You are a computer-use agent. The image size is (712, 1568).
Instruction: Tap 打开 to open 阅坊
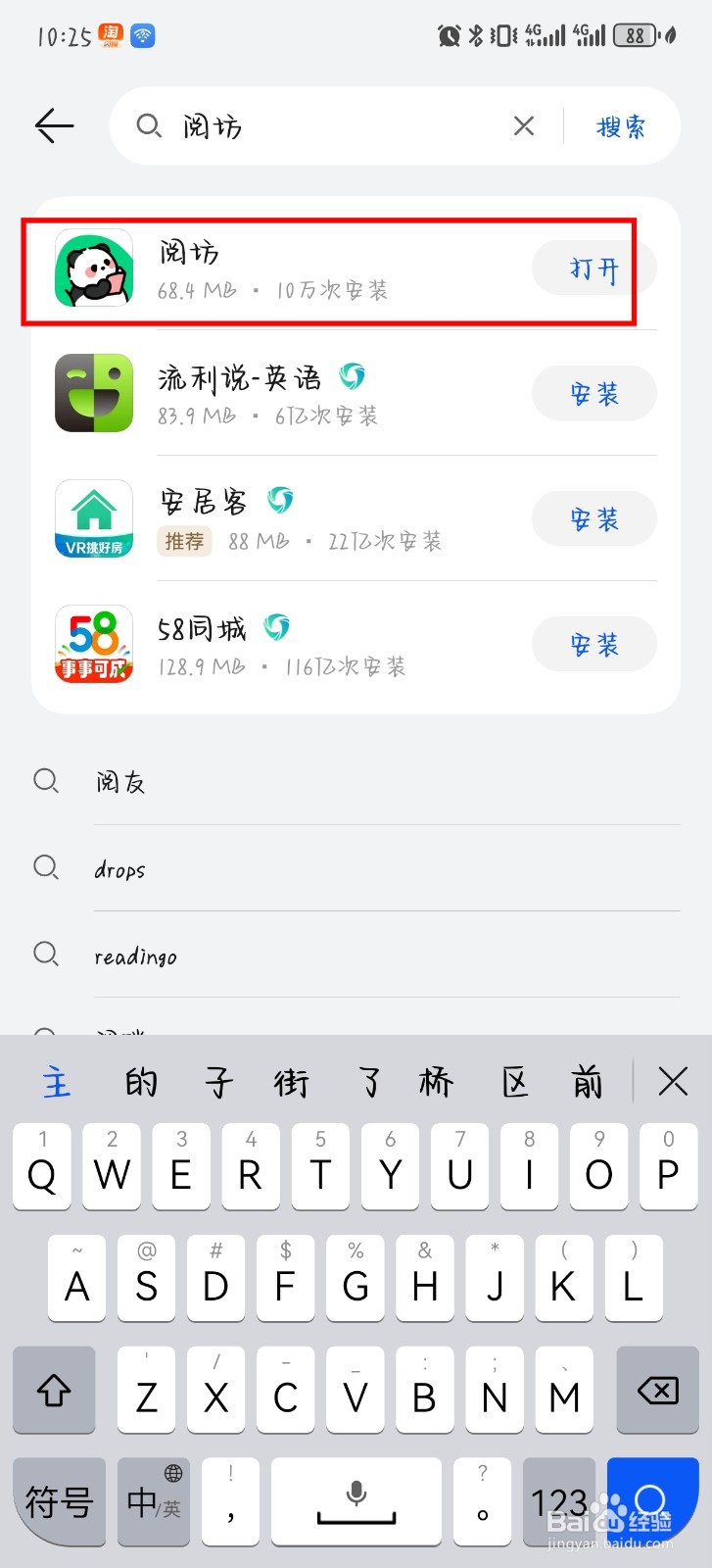593,268
